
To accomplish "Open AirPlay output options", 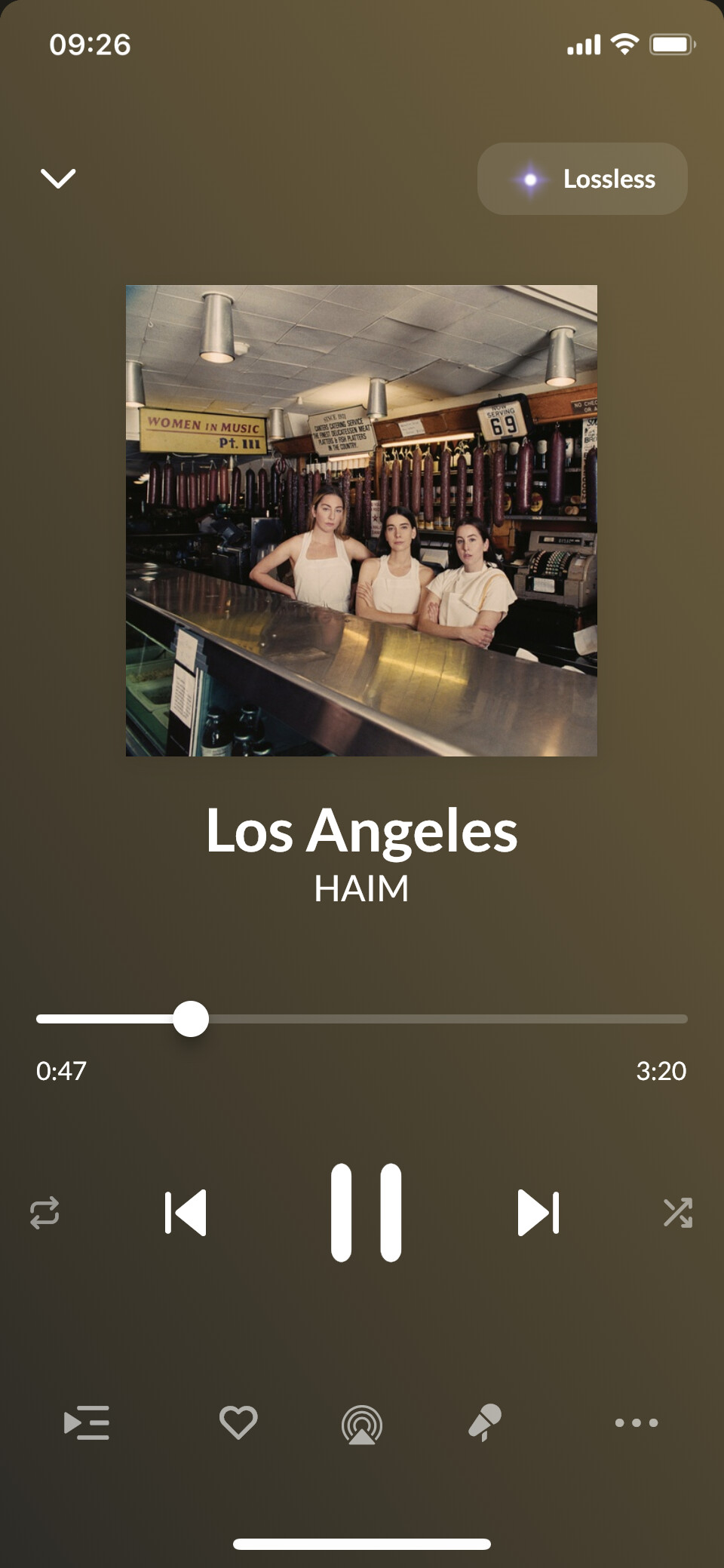I will point(362,1424).
